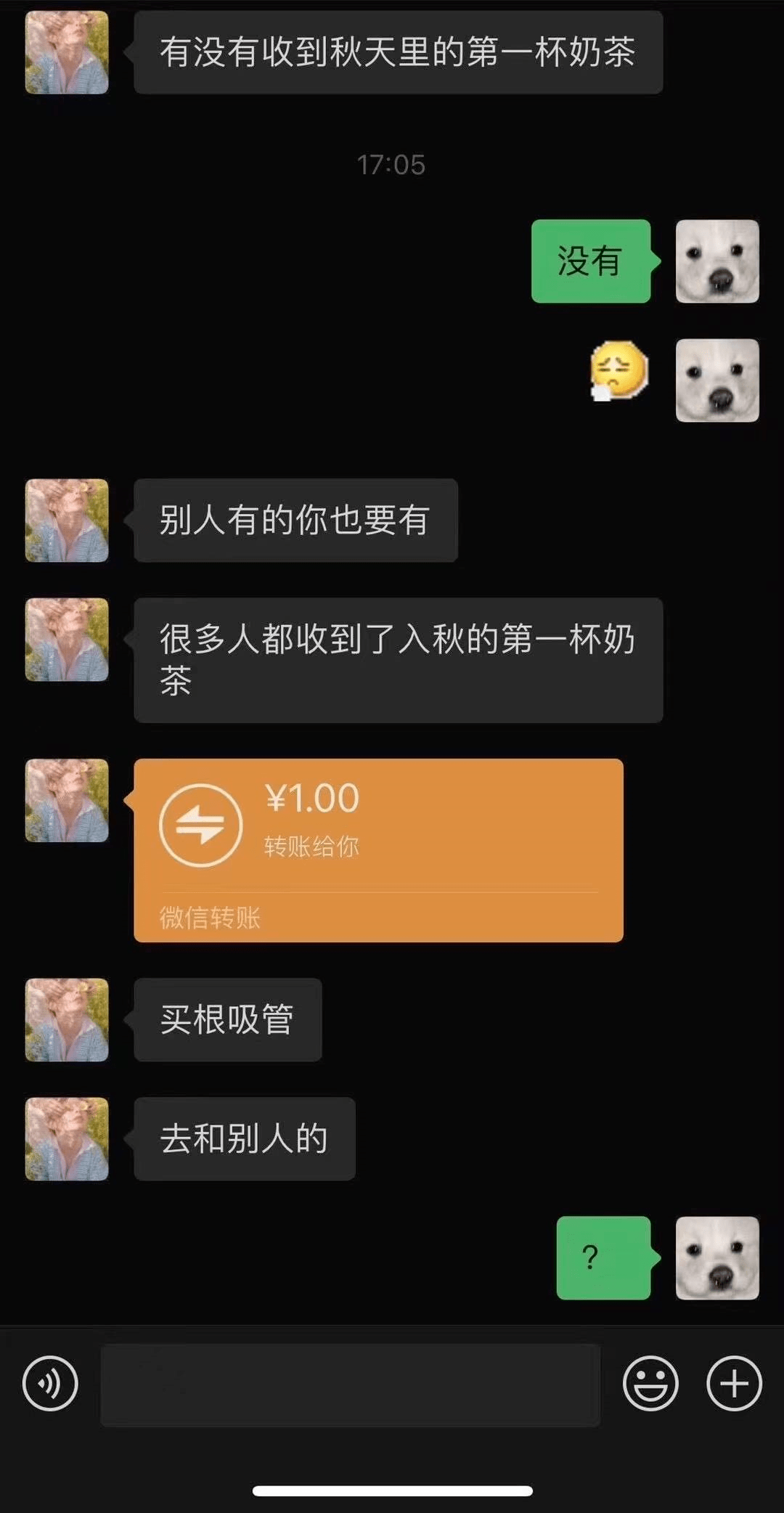Open the emoji sticker panel
This screenshot has height=1513, width=784.
tap(650, 1384)
